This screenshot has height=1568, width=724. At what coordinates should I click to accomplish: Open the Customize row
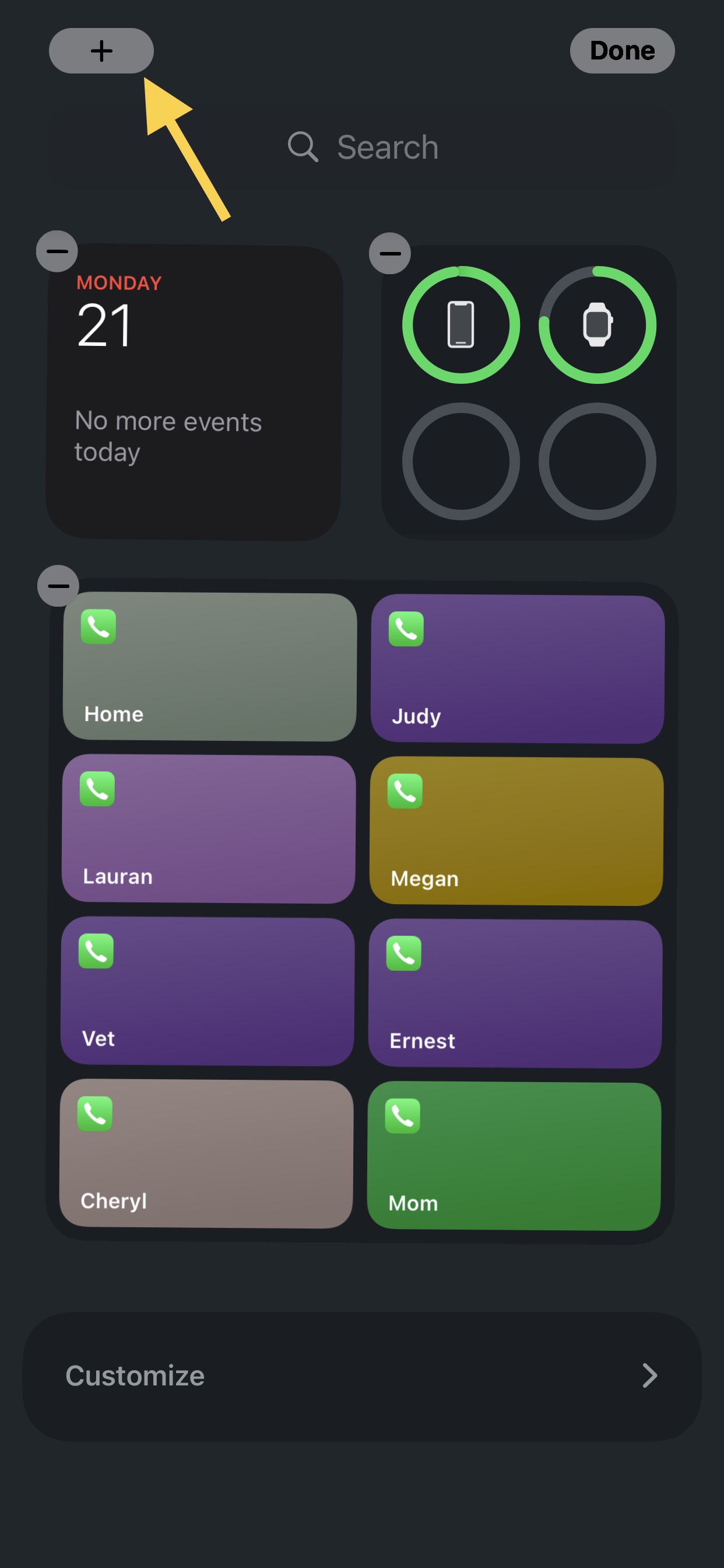[x=362, y=1375]
